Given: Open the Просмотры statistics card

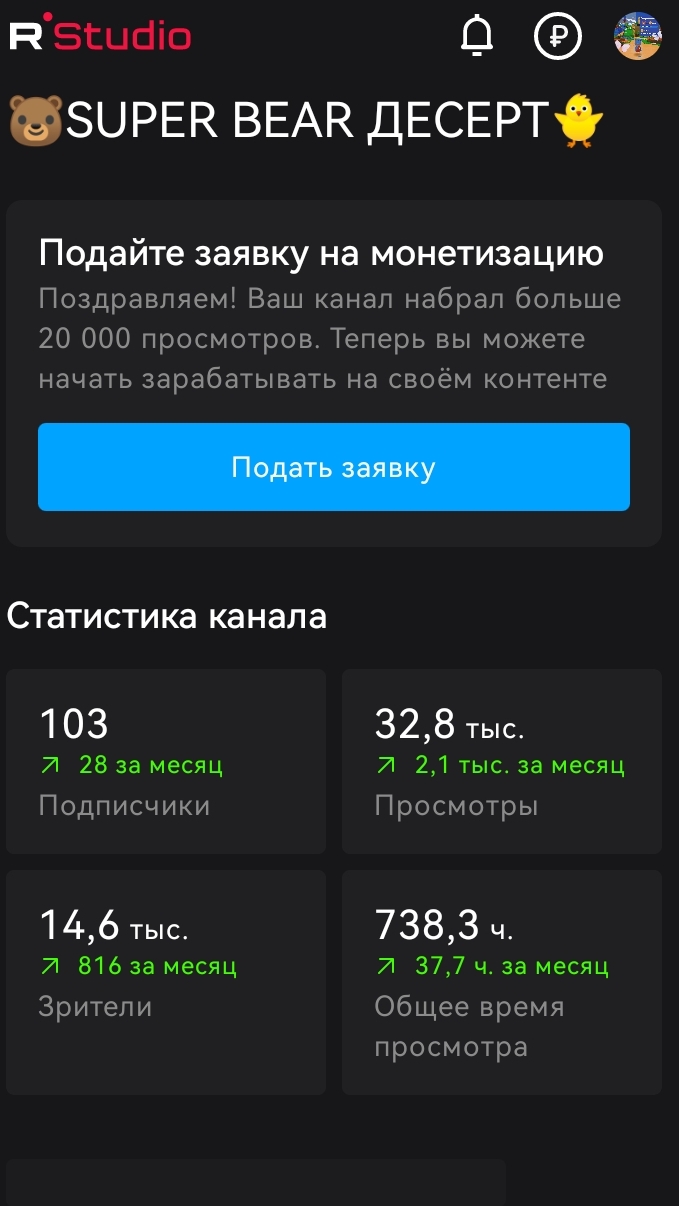Looking at the screenshot, I should (502, 761).
